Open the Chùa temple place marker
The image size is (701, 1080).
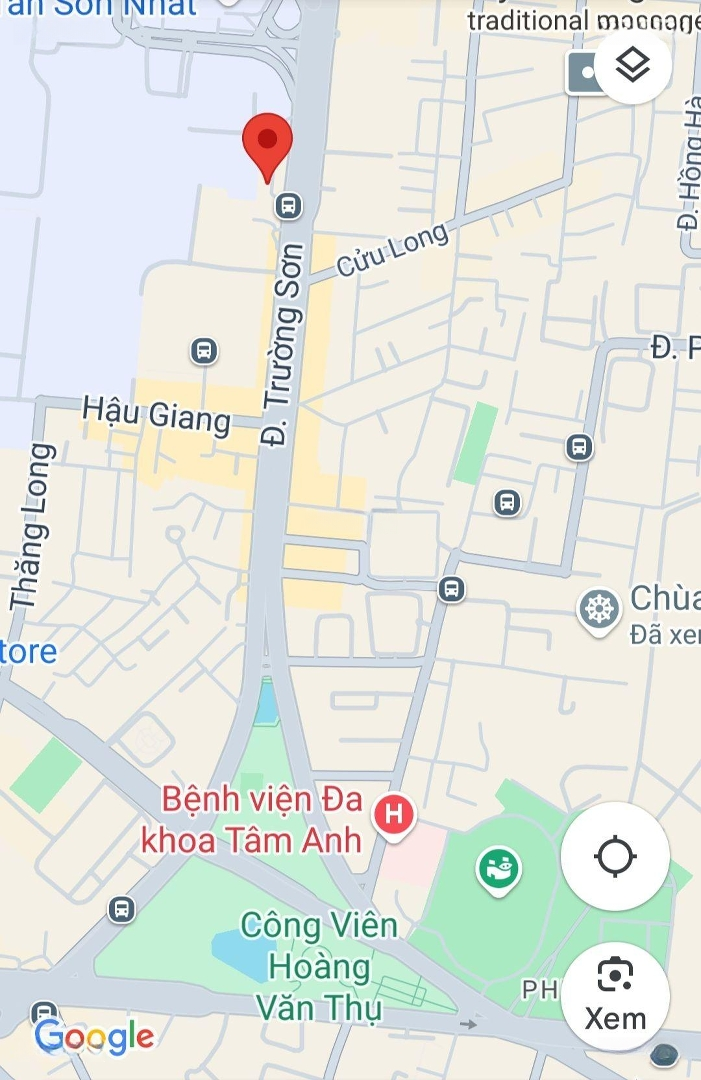point(598,608)
